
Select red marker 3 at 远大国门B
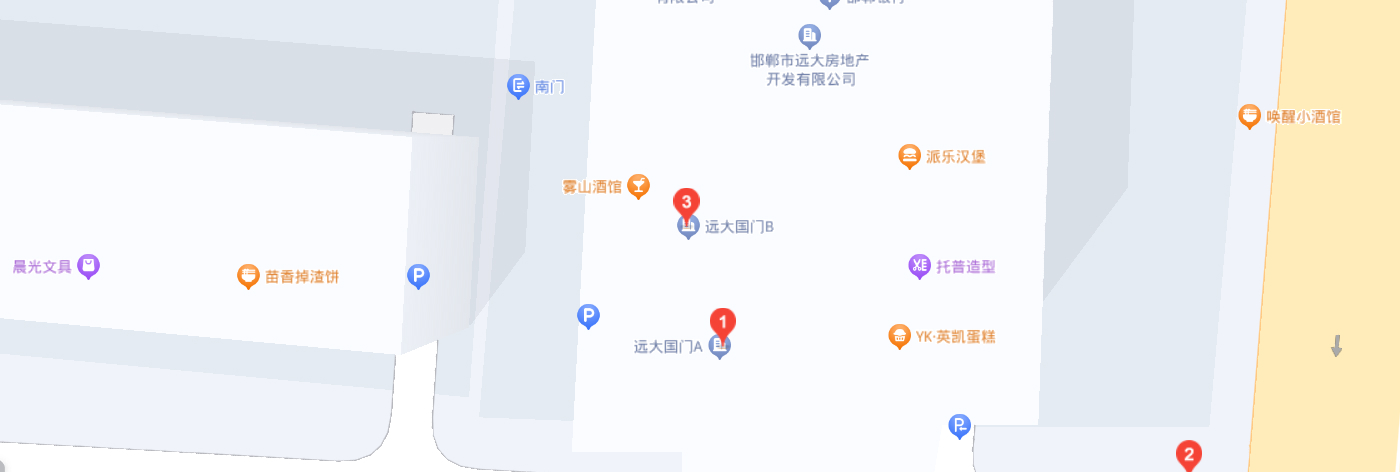click(686, 202)
